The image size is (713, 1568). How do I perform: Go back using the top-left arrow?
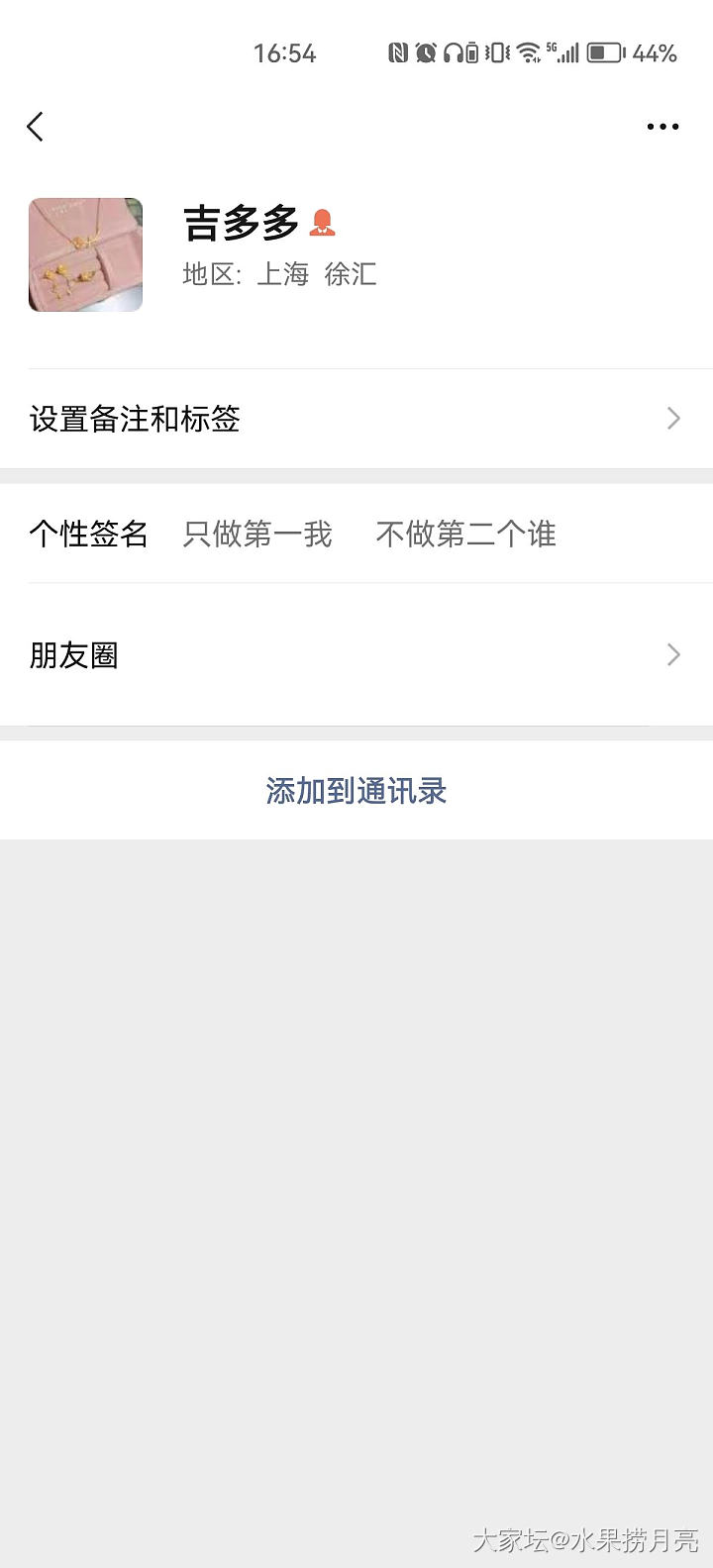pos(36,127)
